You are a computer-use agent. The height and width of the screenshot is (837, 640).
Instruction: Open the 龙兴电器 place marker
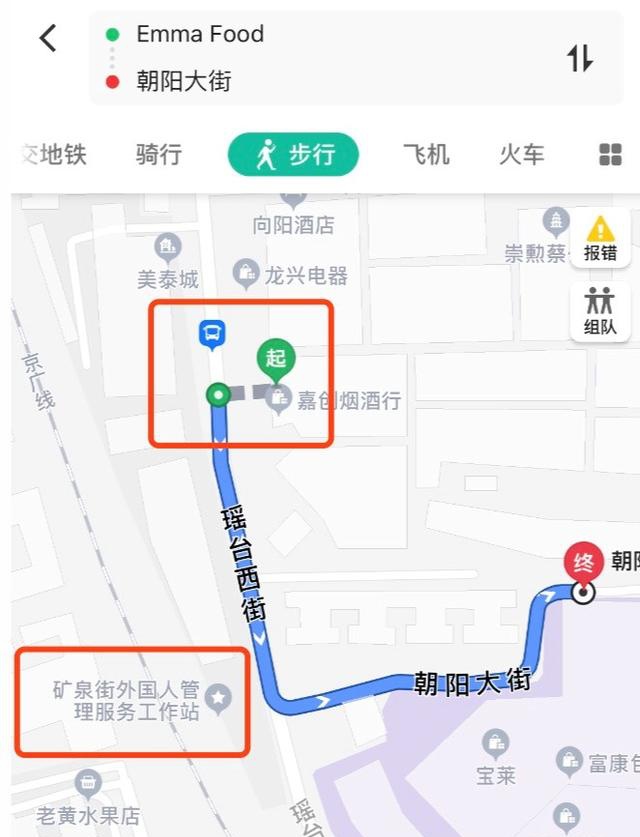245,273
